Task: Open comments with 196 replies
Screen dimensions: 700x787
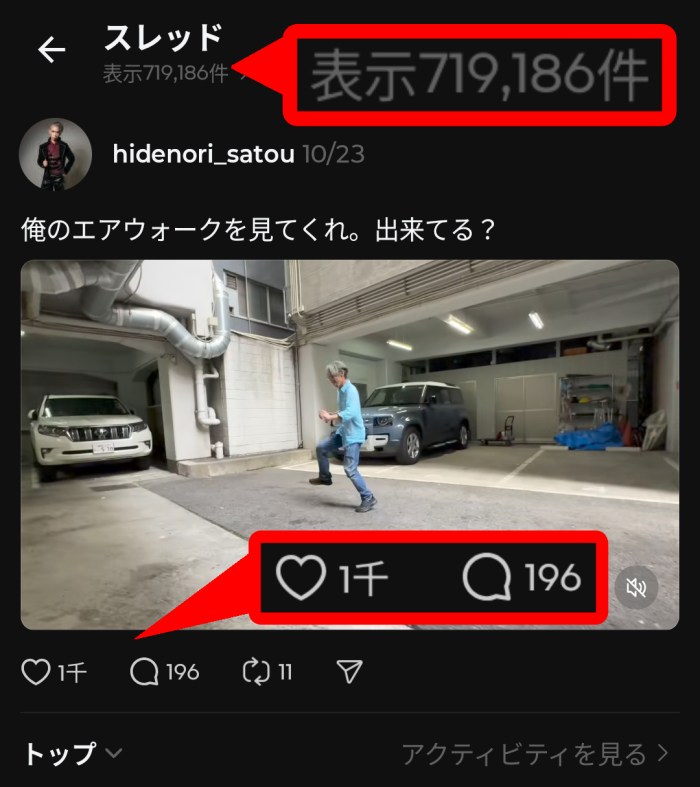Action: [145, 672]
